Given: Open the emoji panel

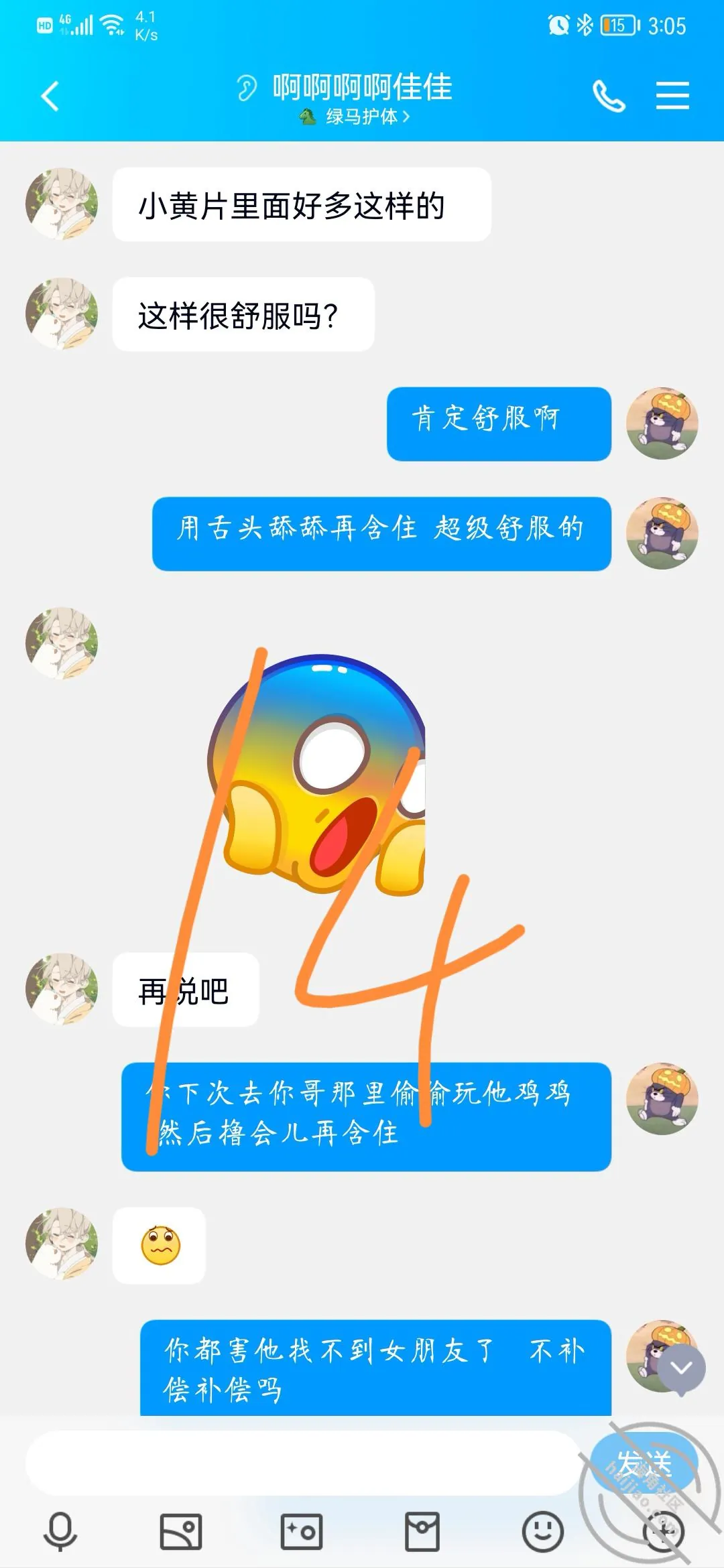Looking at the screenshot, I should pos(542,1532).
